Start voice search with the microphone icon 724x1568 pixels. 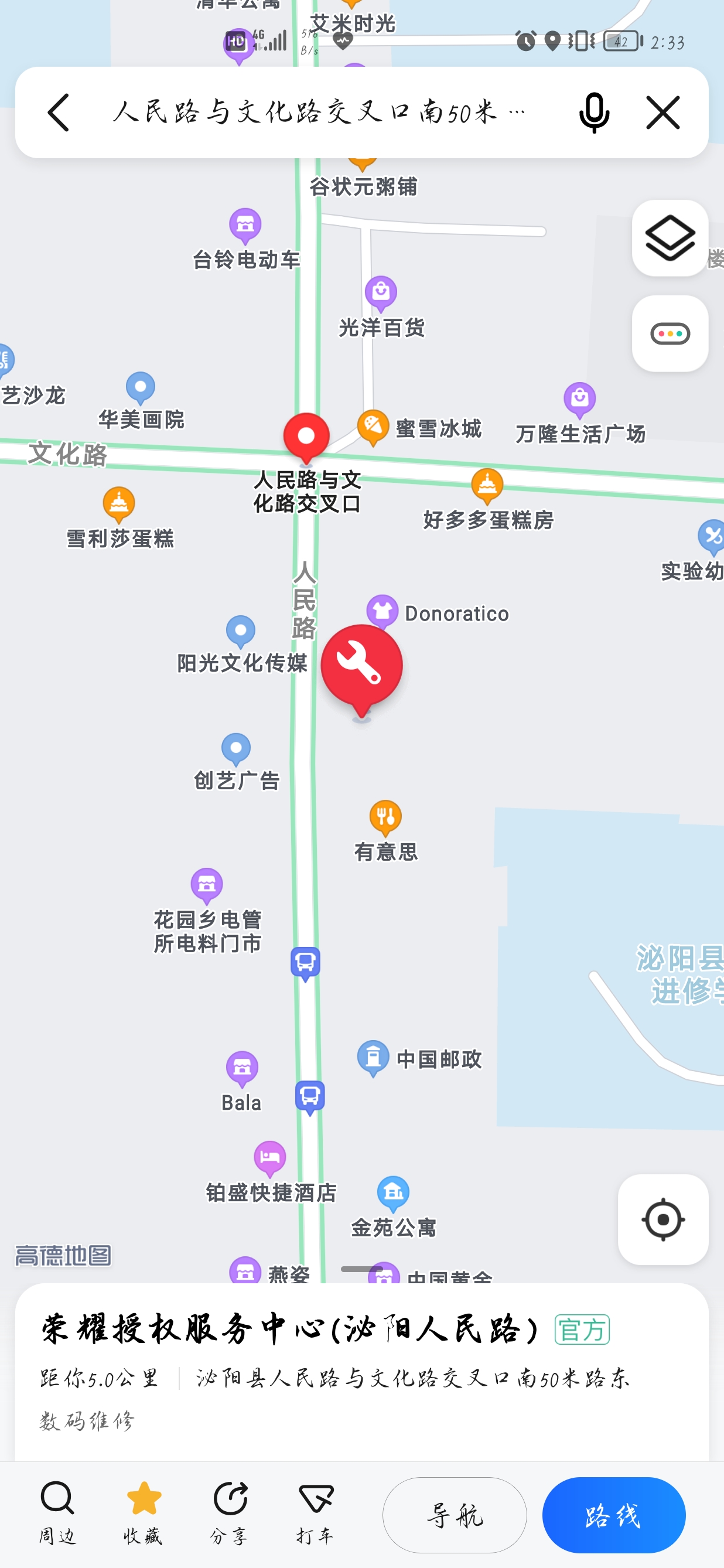click(x=594, y=113)
